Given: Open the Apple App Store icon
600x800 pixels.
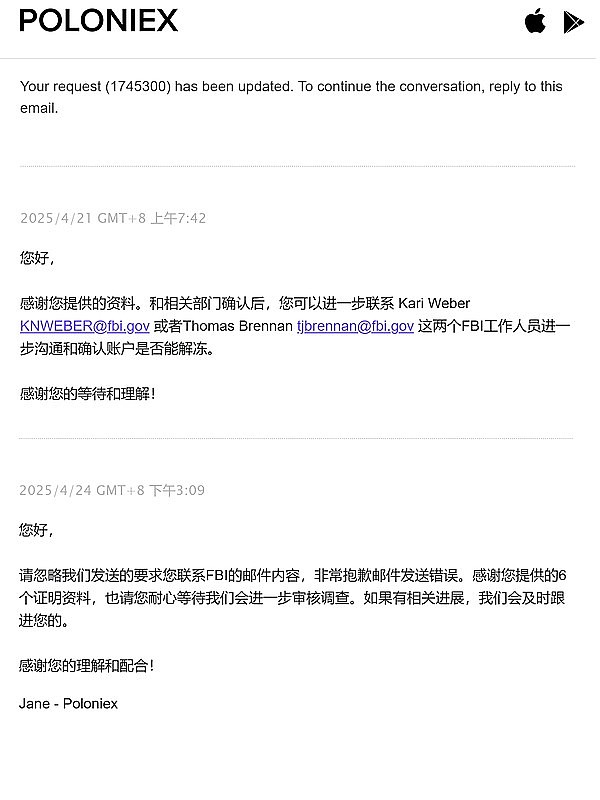Looking at the screenshot, I should click(535, 22).
